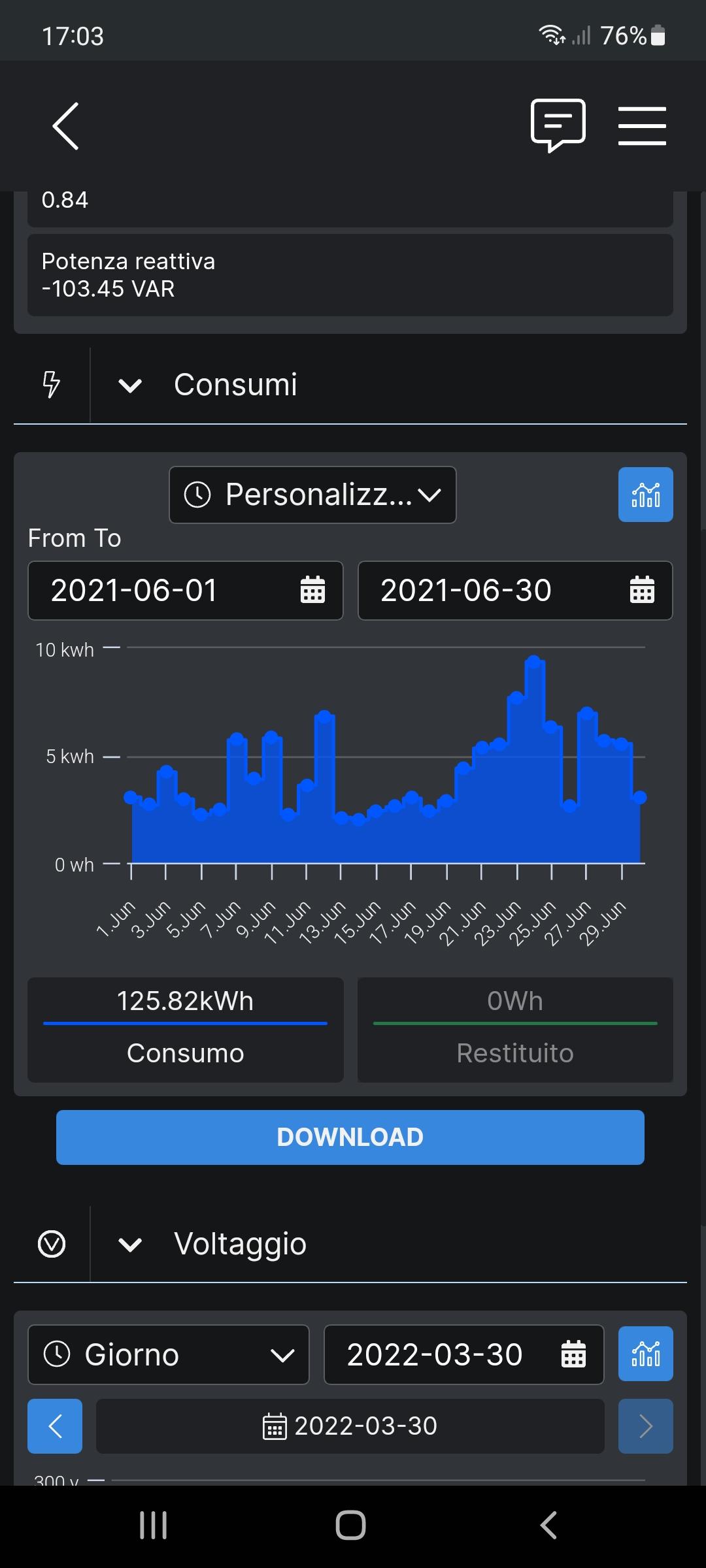Select the Restituito 0Wh series

pyautogui.click(x=515, y=1030)
